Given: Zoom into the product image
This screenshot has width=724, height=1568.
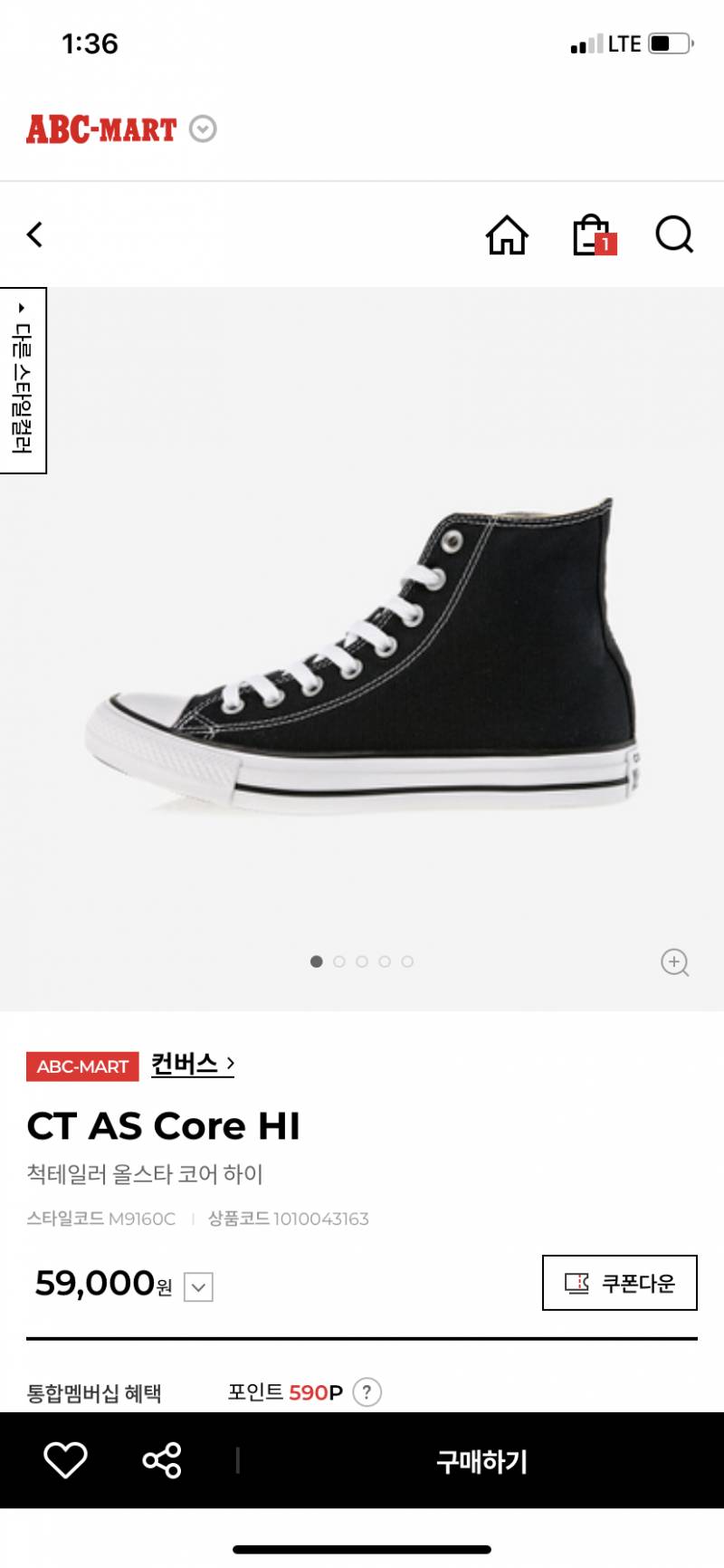Looking at the screenshot, I should click(x=675, y=961).
